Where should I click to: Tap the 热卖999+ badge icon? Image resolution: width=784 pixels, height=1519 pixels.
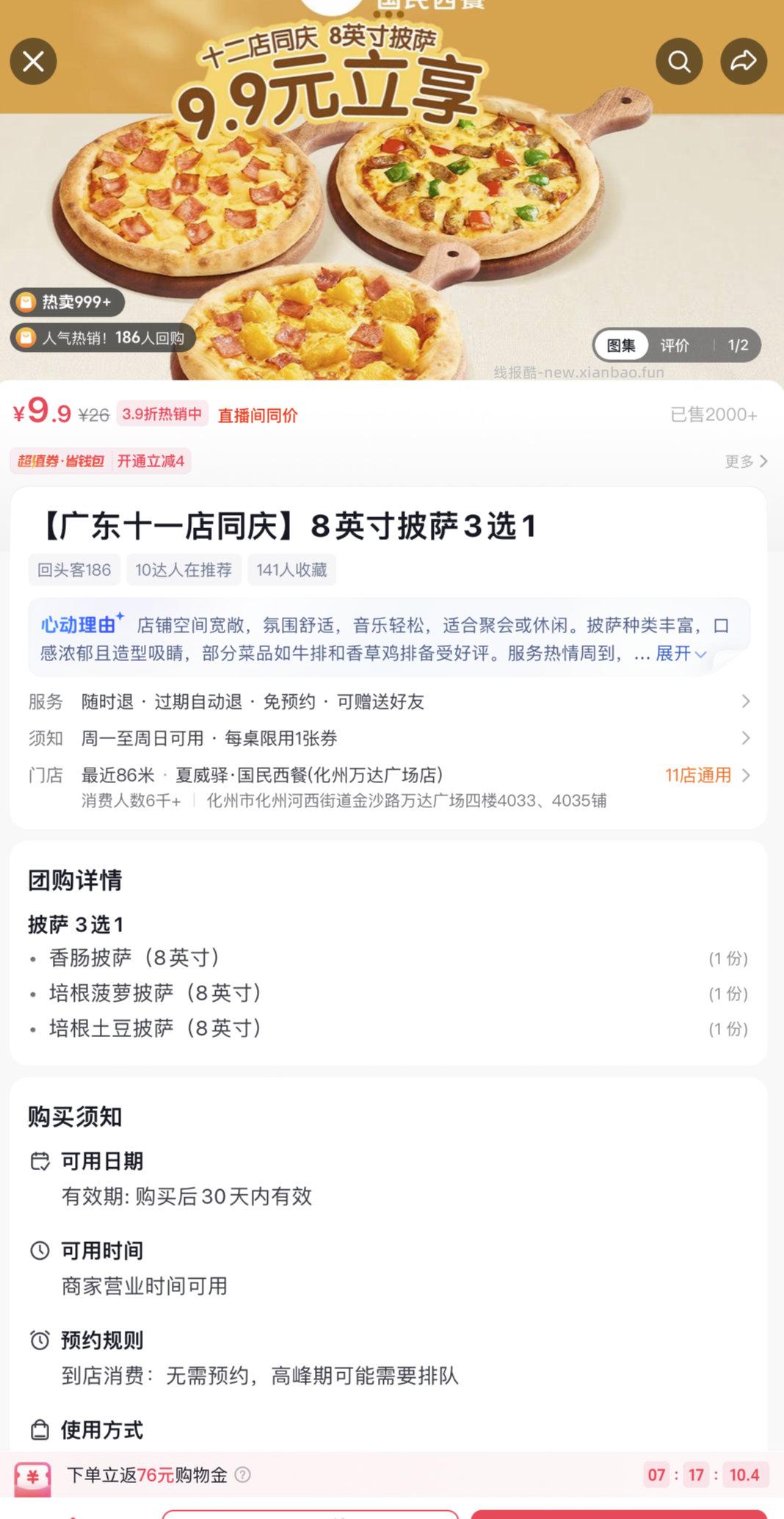pos(24,302)
